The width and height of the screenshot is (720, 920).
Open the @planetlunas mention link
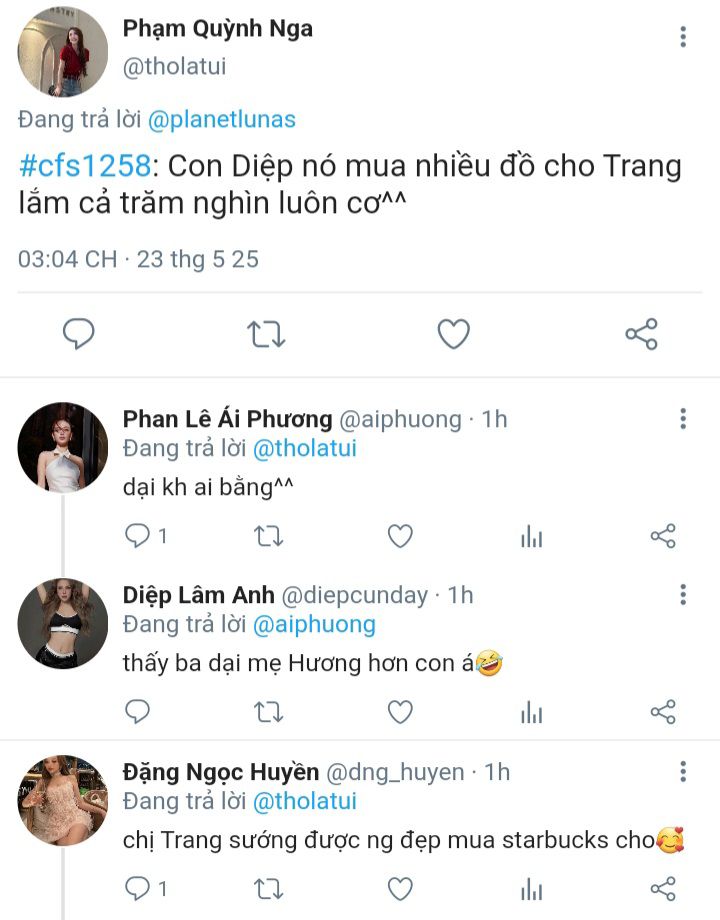click(222, 119)
